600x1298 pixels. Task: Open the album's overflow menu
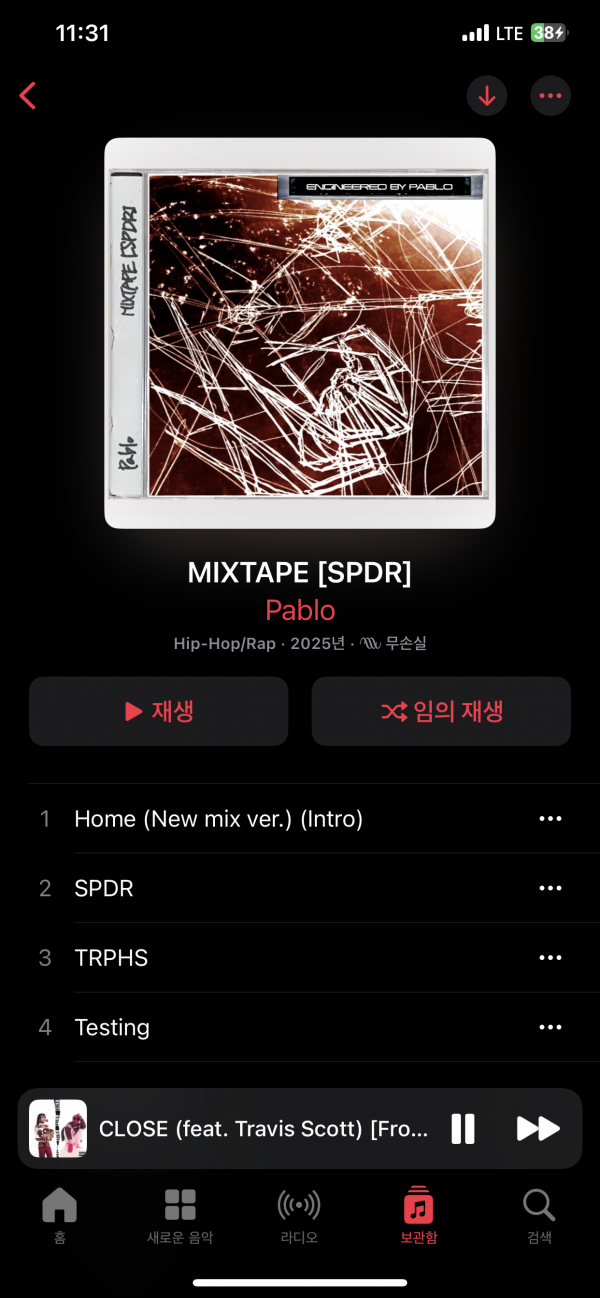click(550, 96)
